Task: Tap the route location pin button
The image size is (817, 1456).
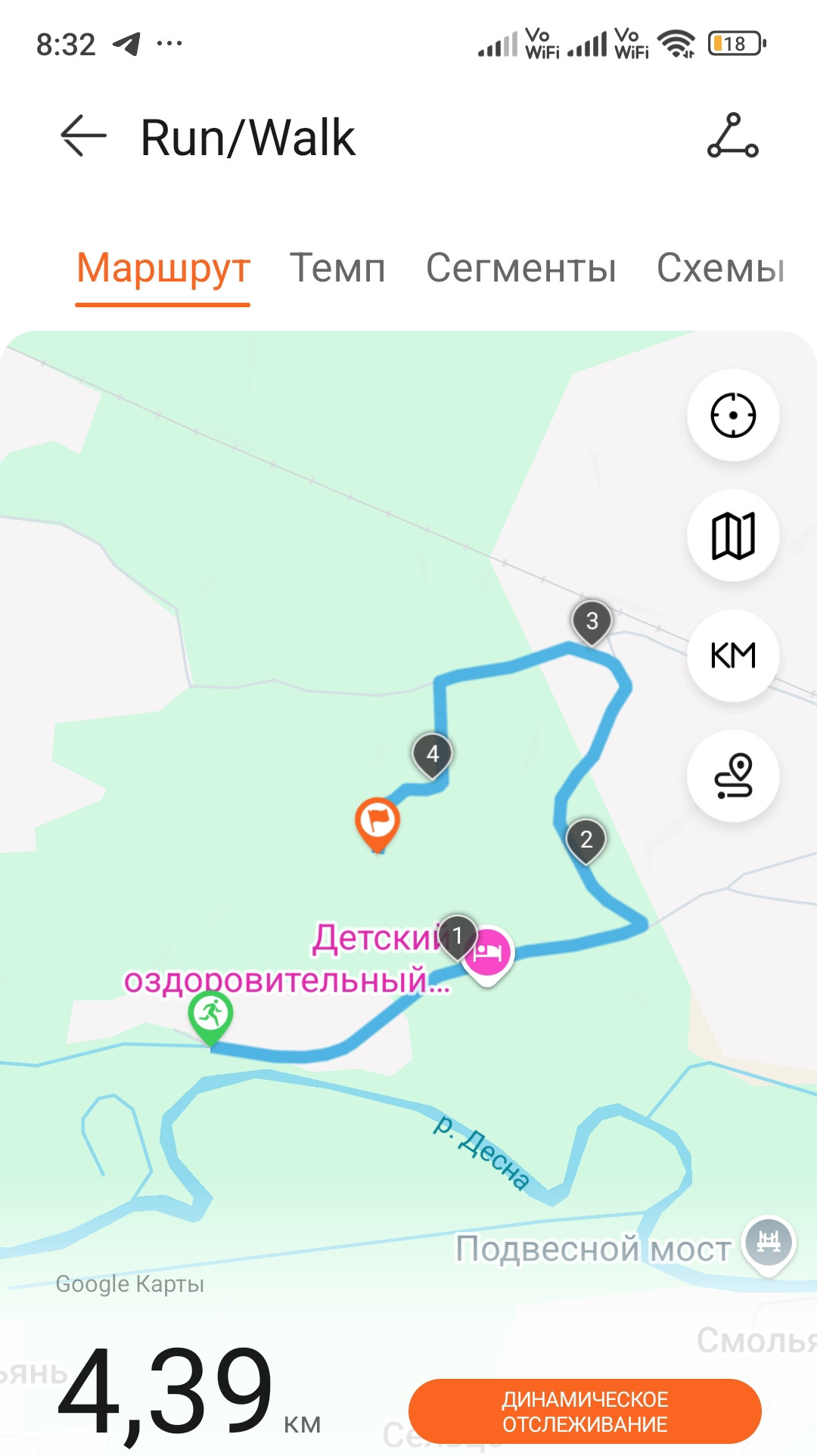Action: point(733,776)
